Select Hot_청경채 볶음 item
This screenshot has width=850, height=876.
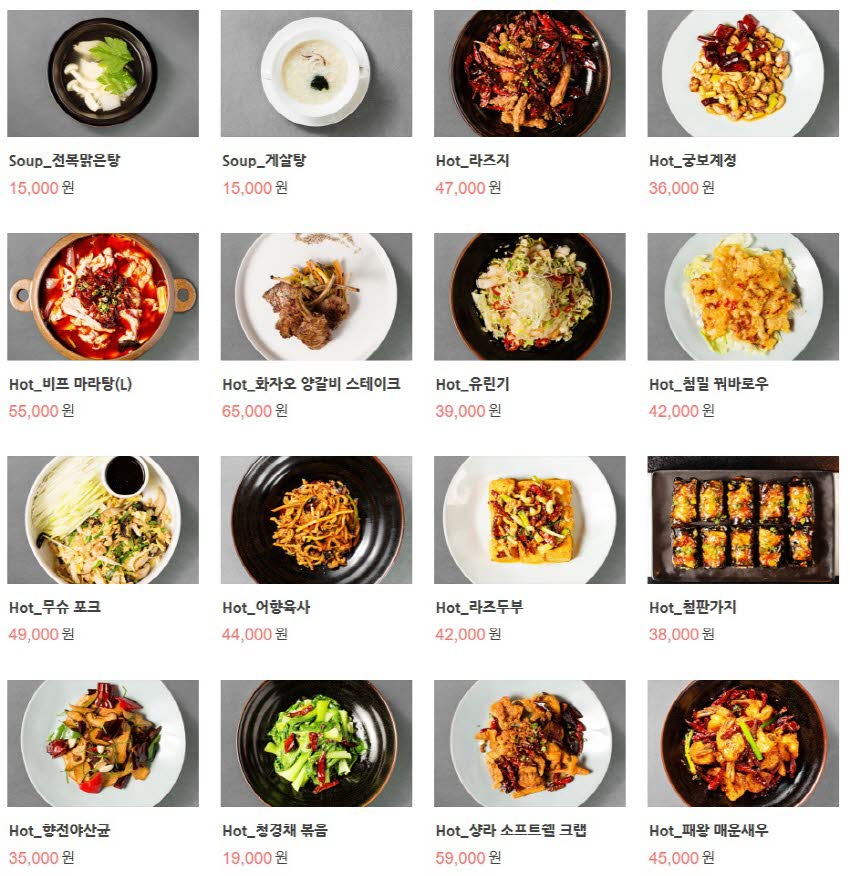point(316,743)
